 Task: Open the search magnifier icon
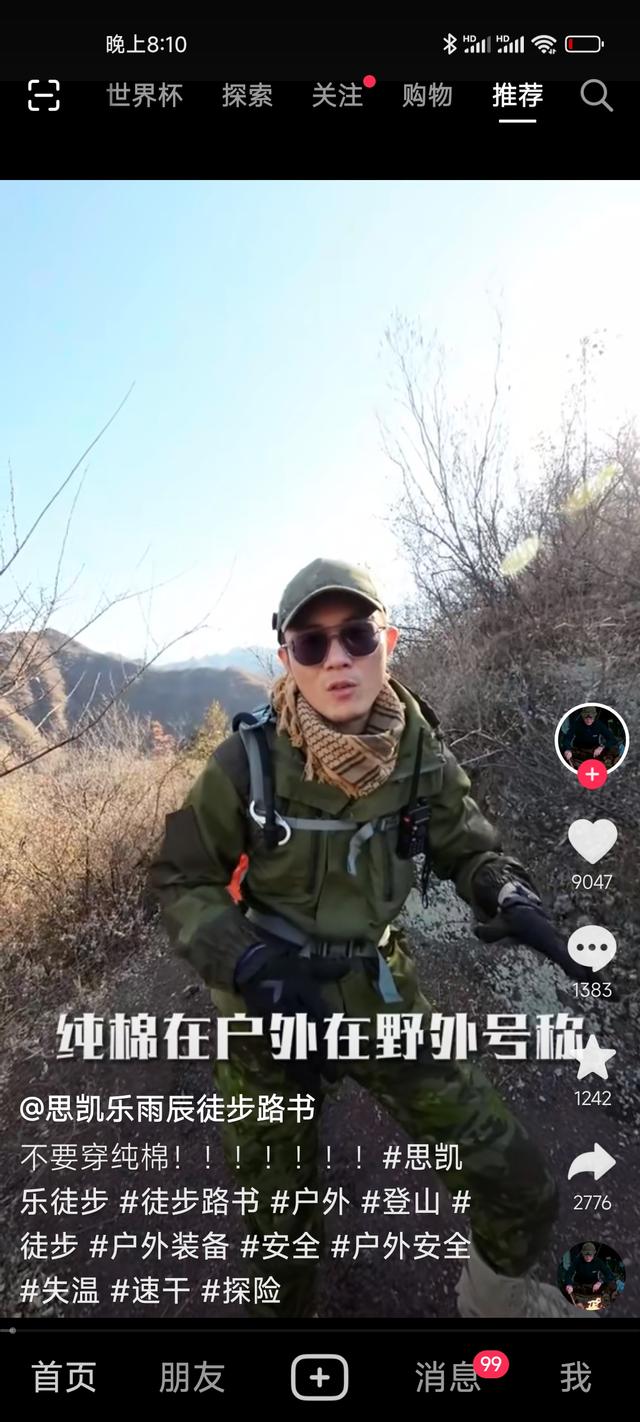tap(596, 96)
